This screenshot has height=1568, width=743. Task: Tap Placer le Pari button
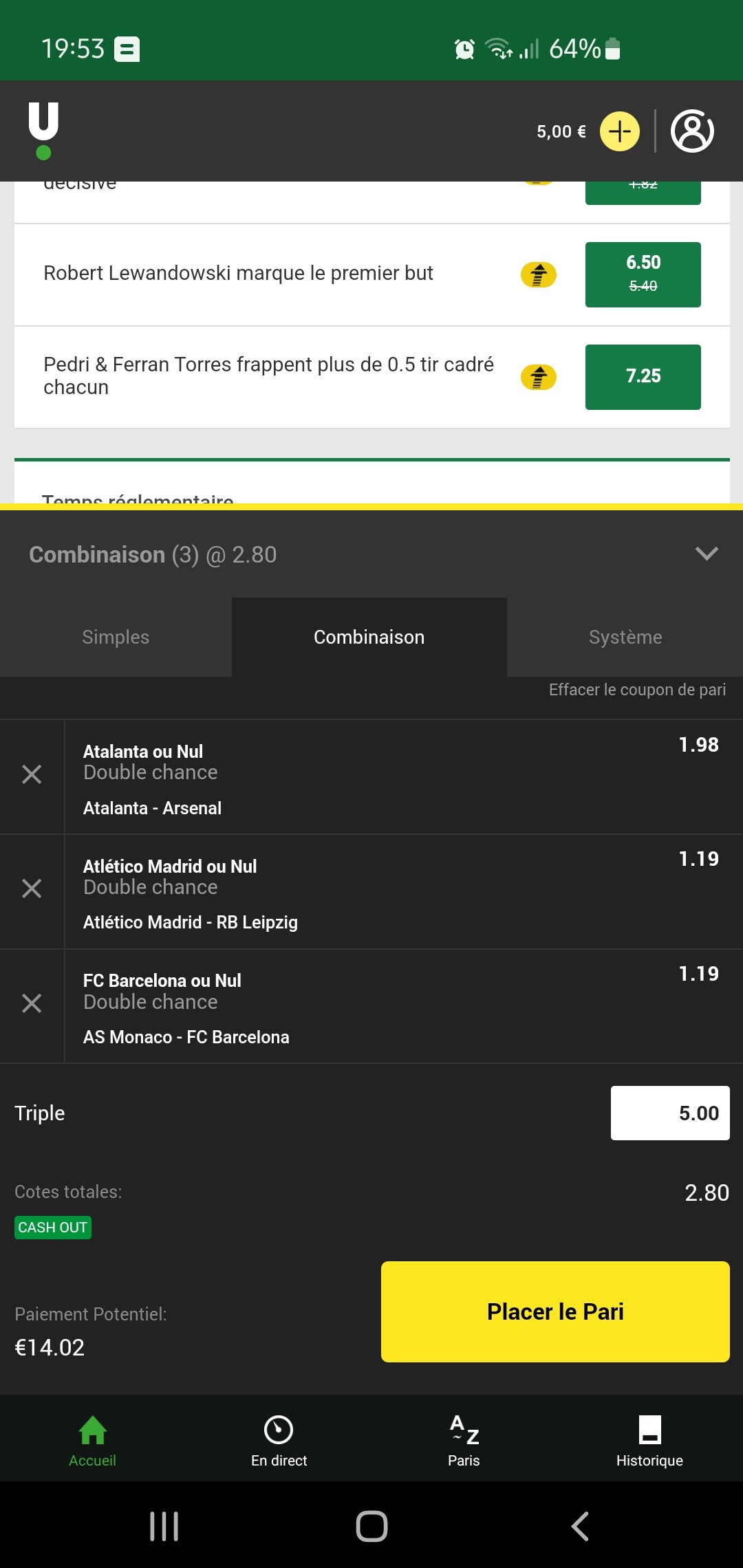(555, 1311)
